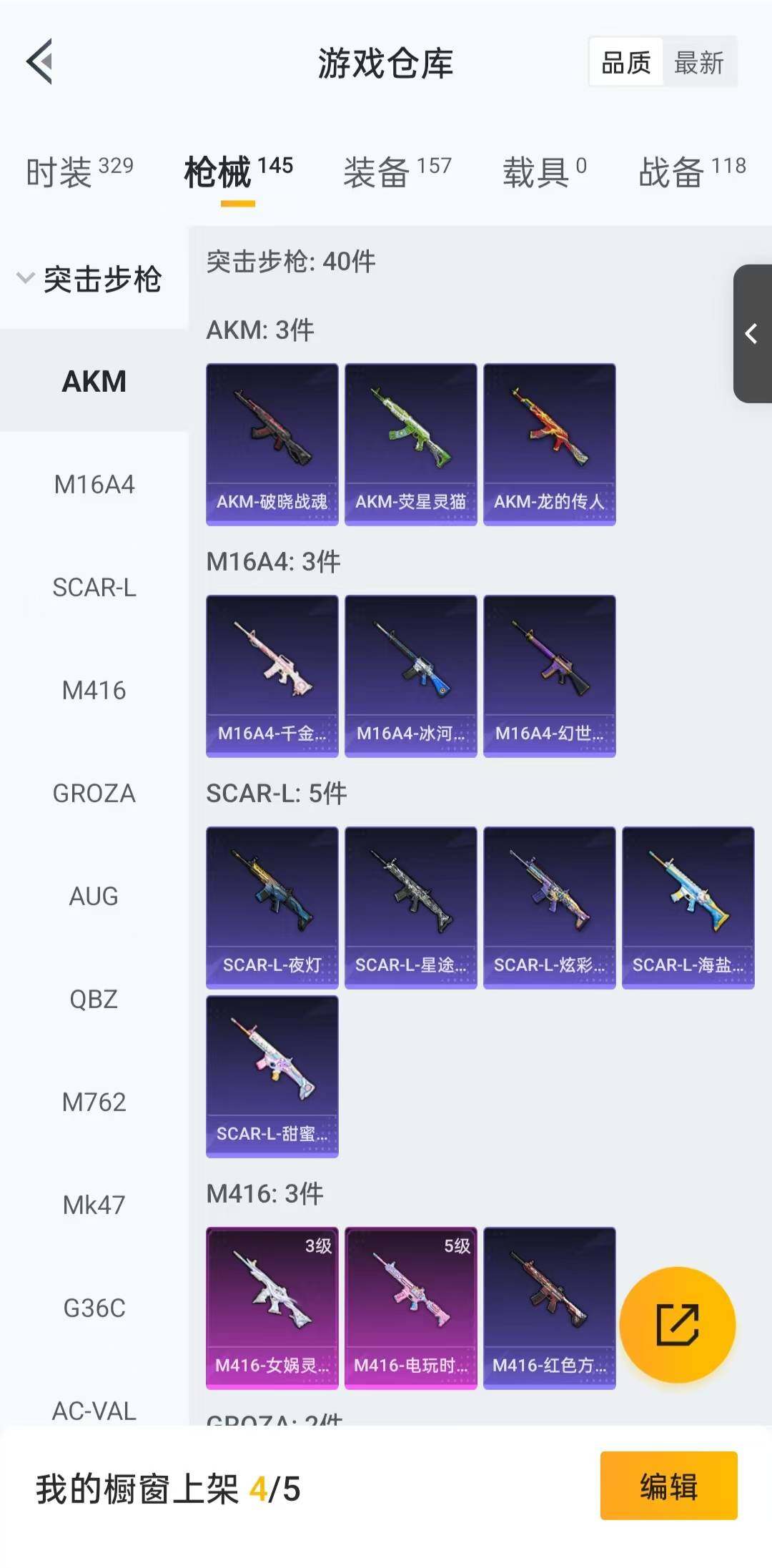Switch to the 战备 tab
This screenshot has width=772, height=1568.
coord(691,172)
